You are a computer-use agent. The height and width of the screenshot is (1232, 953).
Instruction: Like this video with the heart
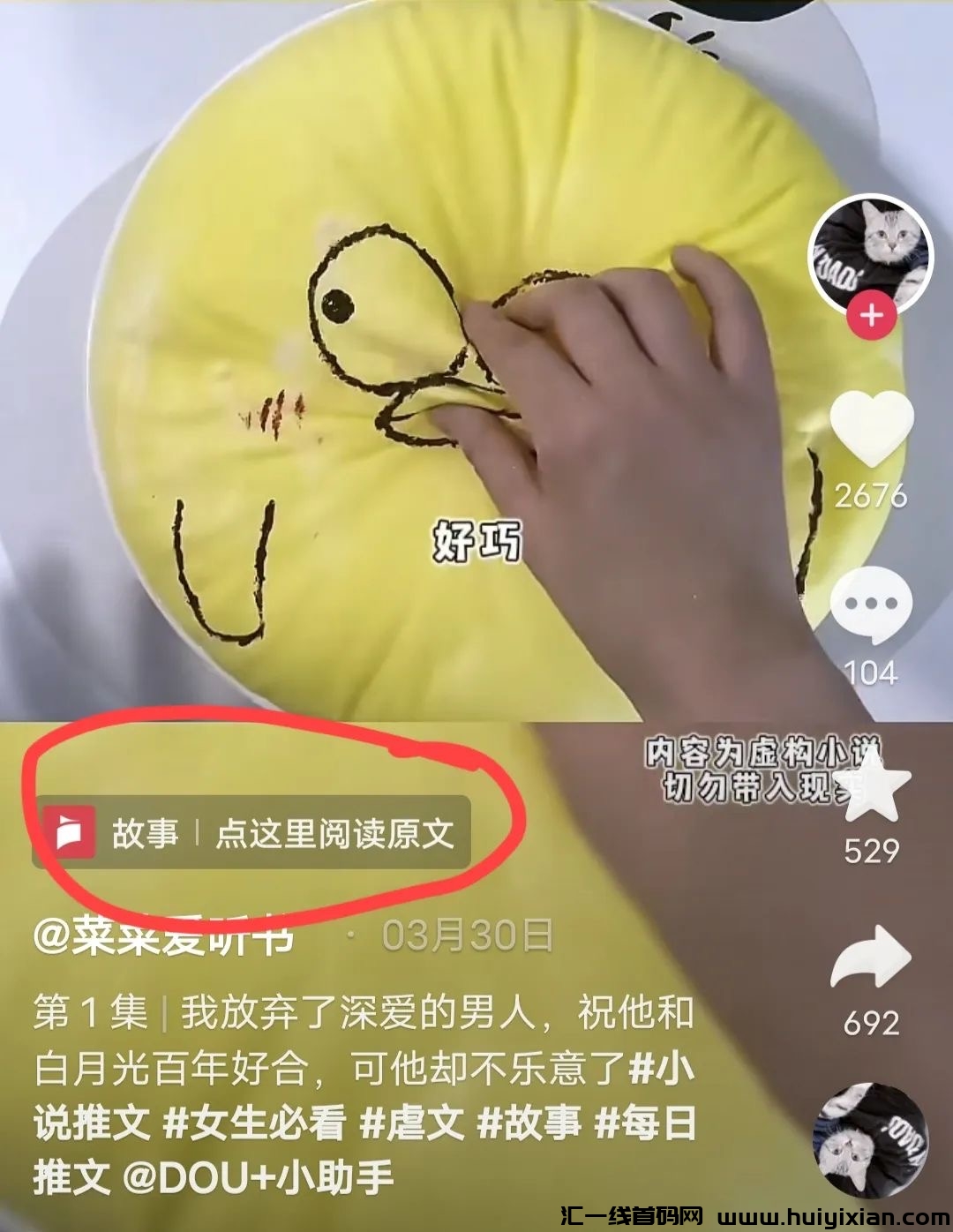[x=871, y=428]
